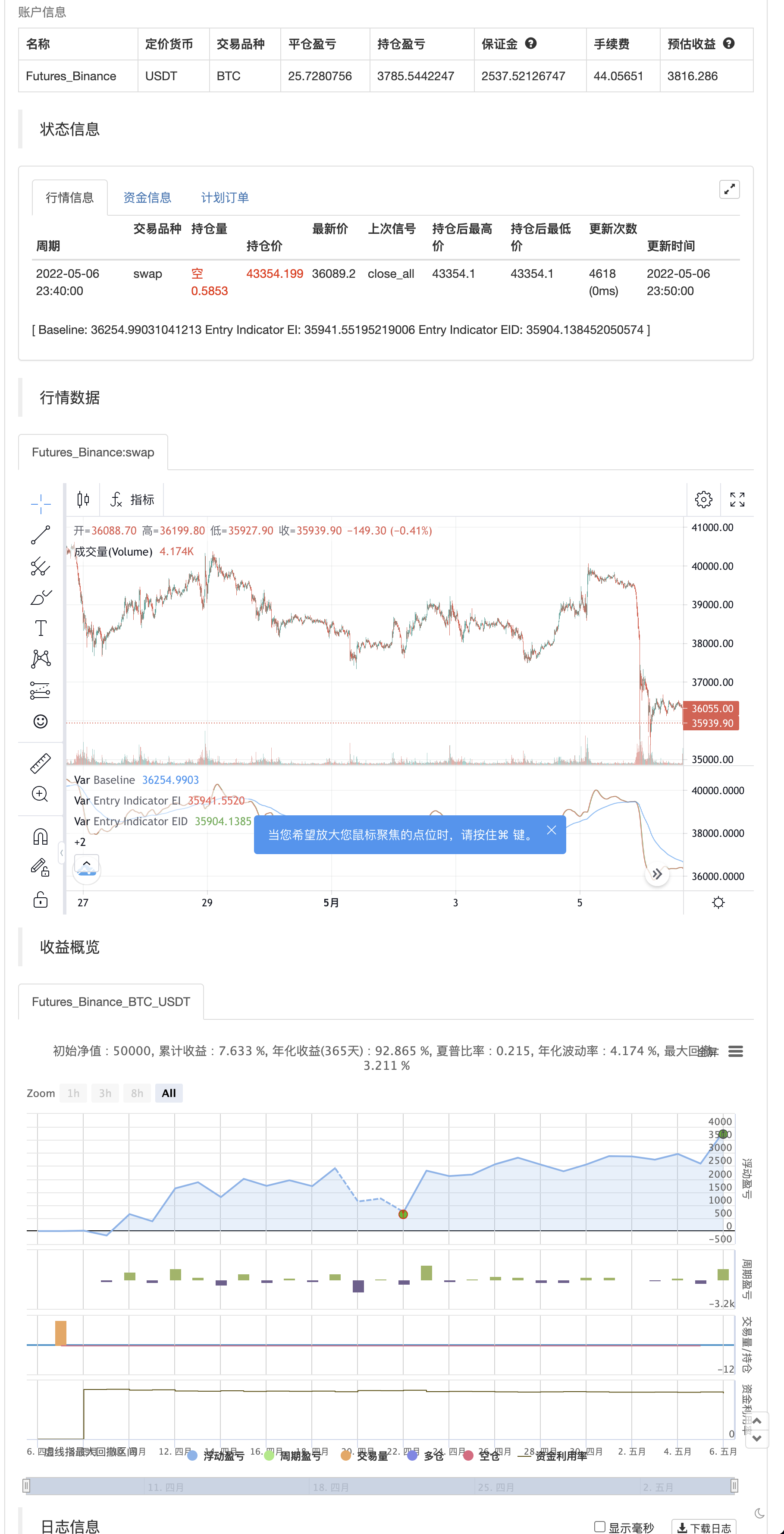Screen dimensions: 784x1534
Task: Open the 指标 indicators menu
Action: point(133,499)
